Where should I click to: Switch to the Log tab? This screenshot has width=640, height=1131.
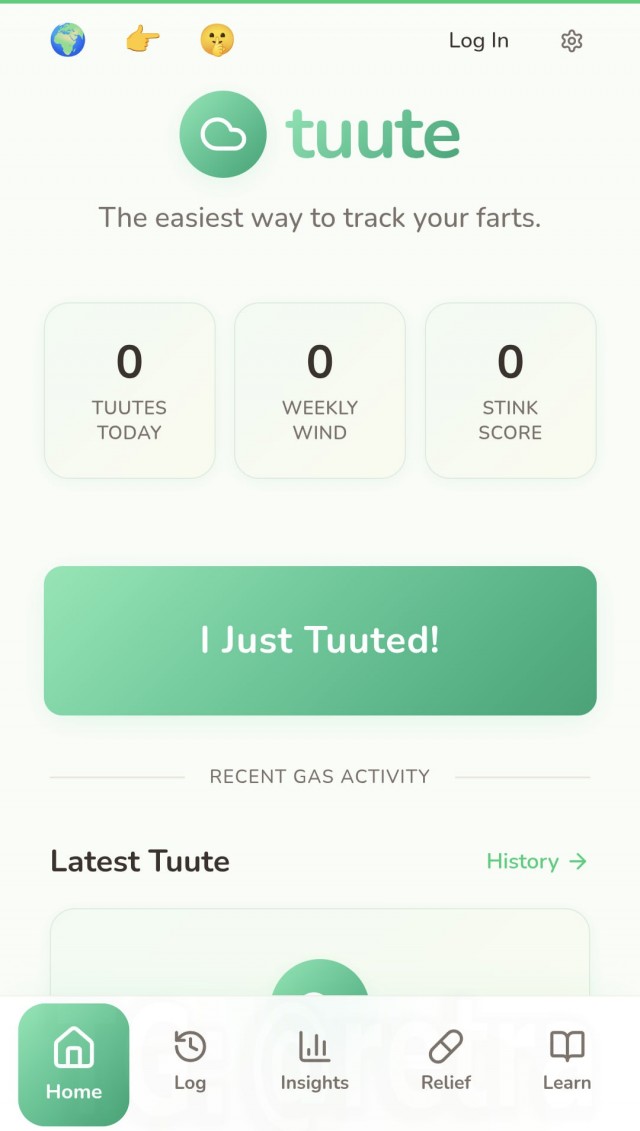point(190,1062)
